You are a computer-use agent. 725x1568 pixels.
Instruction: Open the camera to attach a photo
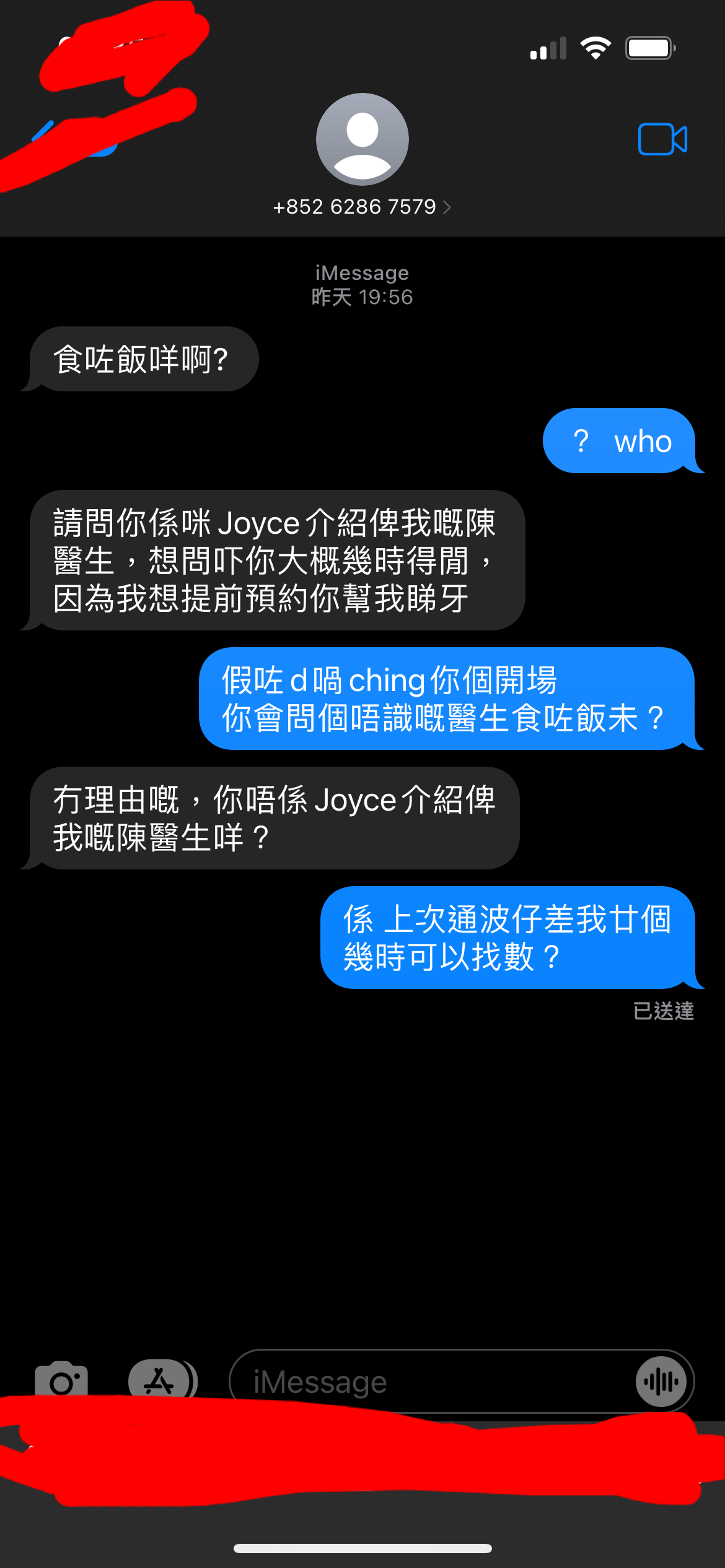point(61,1380)
